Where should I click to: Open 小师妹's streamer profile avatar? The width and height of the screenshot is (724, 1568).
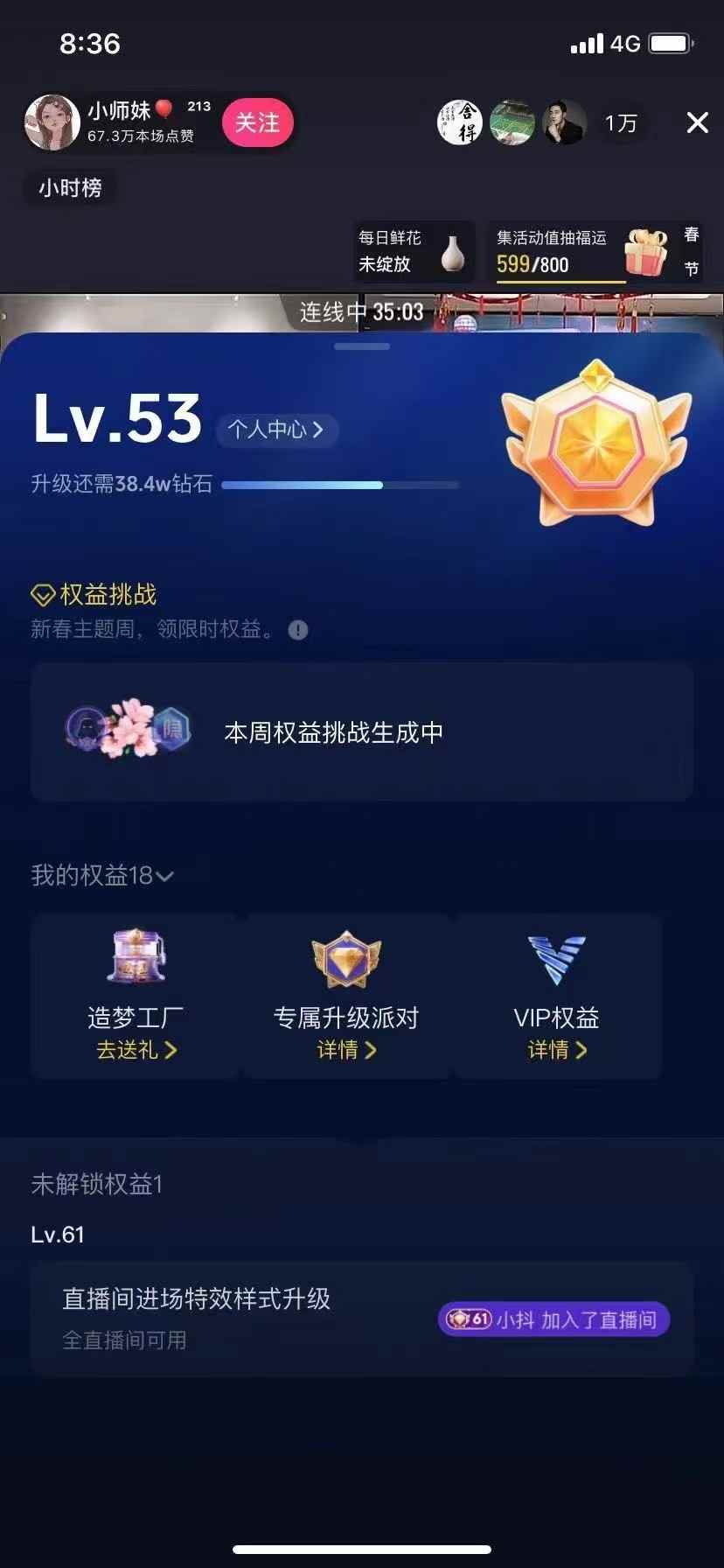point(52,122)
